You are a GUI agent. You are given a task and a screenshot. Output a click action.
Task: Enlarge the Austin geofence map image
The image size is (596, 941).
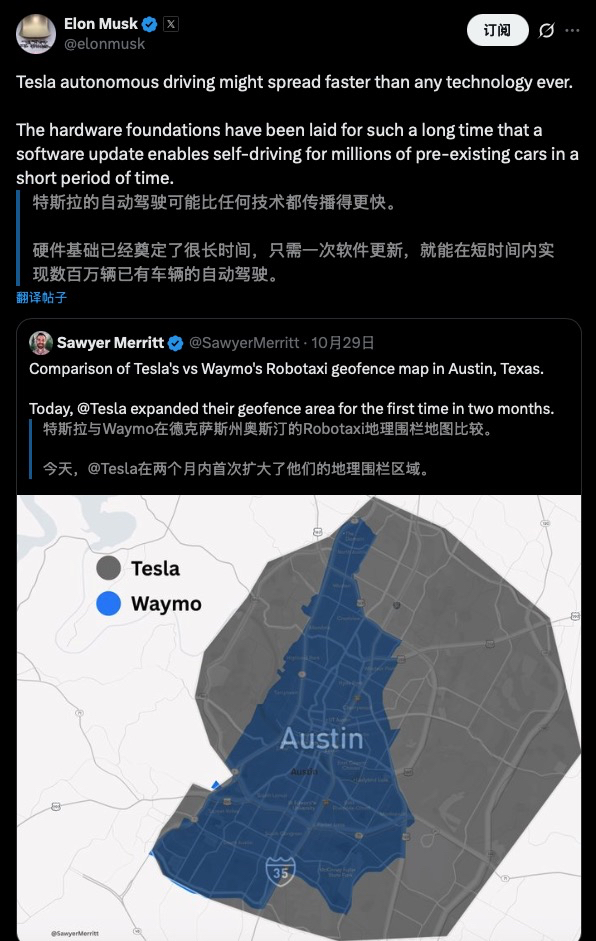click(299, 718)
